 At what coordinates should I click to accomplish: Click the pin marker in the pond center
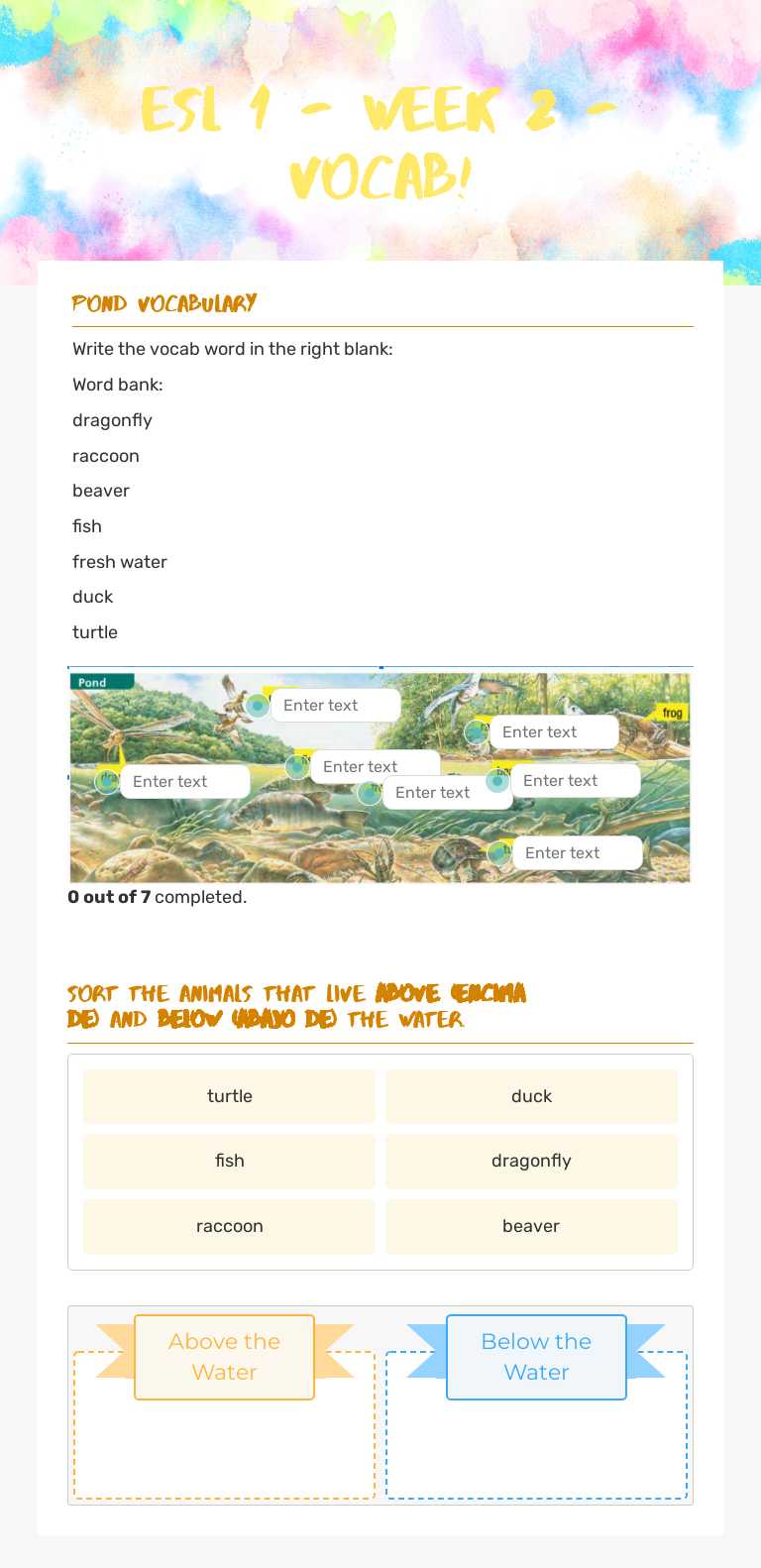(295, 765)
